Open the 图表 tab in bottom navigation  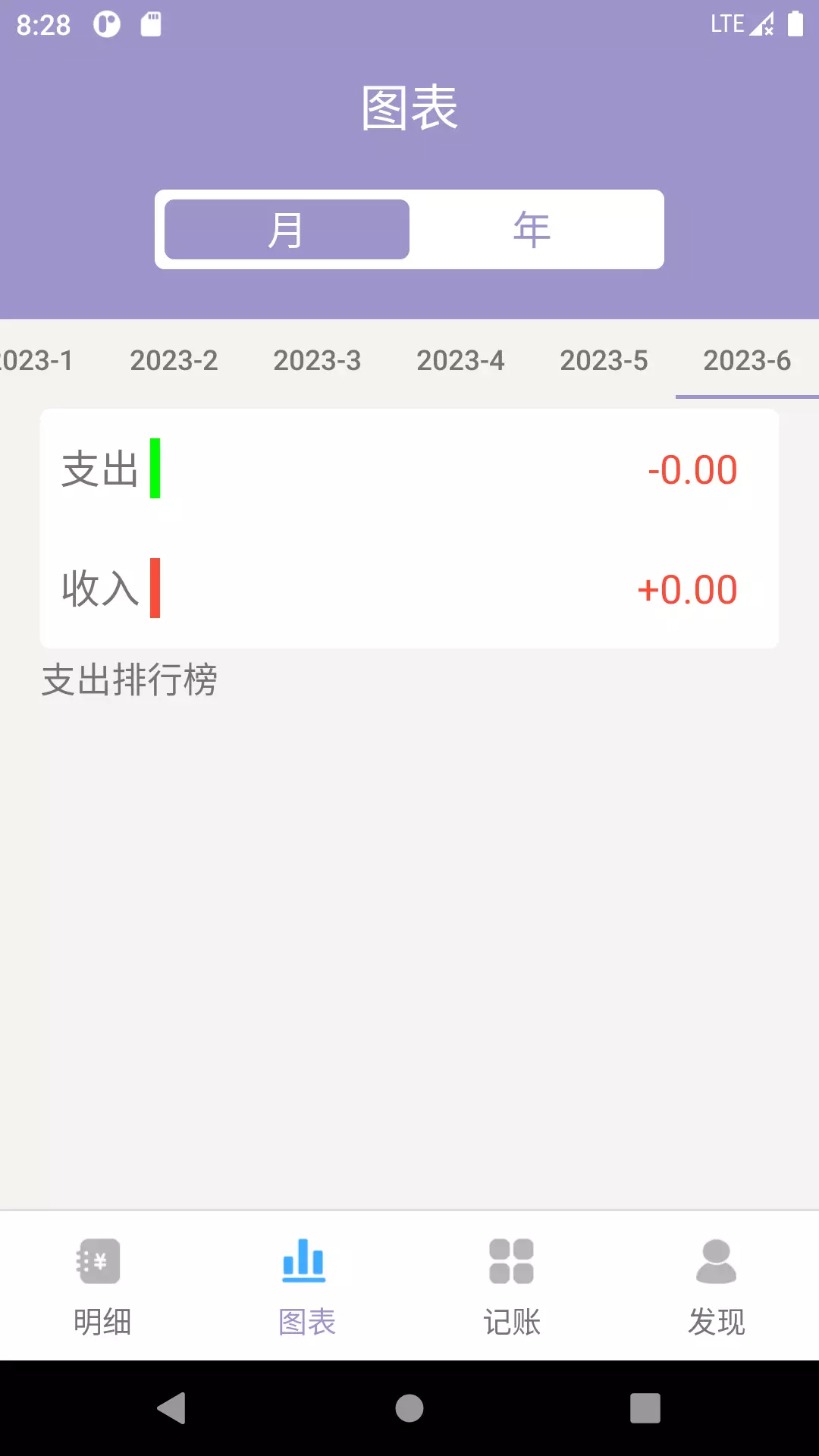click(x=307, y=1286)
